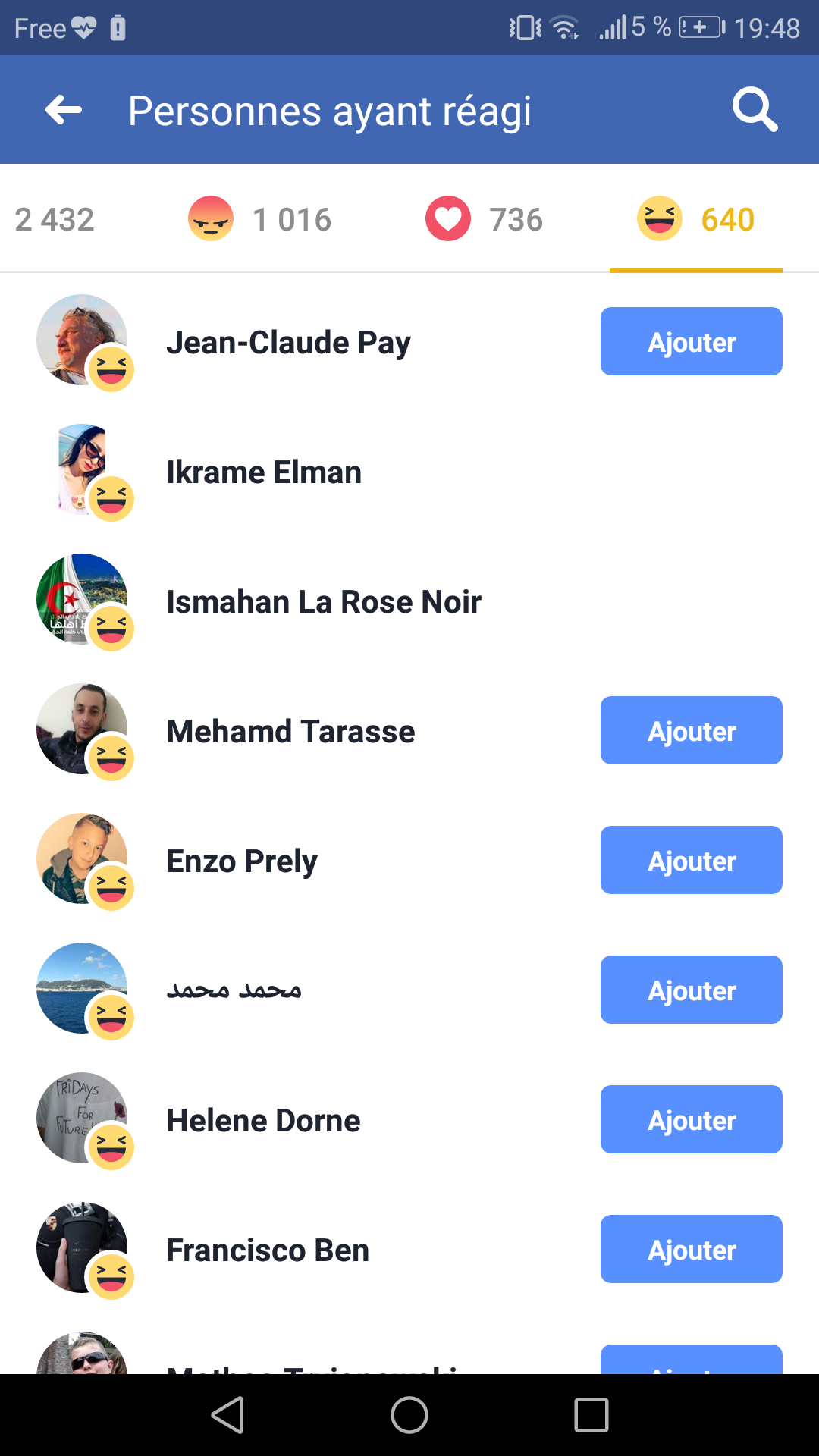The height and width of the screenshot is (1456, 819).
Task: Show the 736 love reactions
Action: click(x=485, y=220)
